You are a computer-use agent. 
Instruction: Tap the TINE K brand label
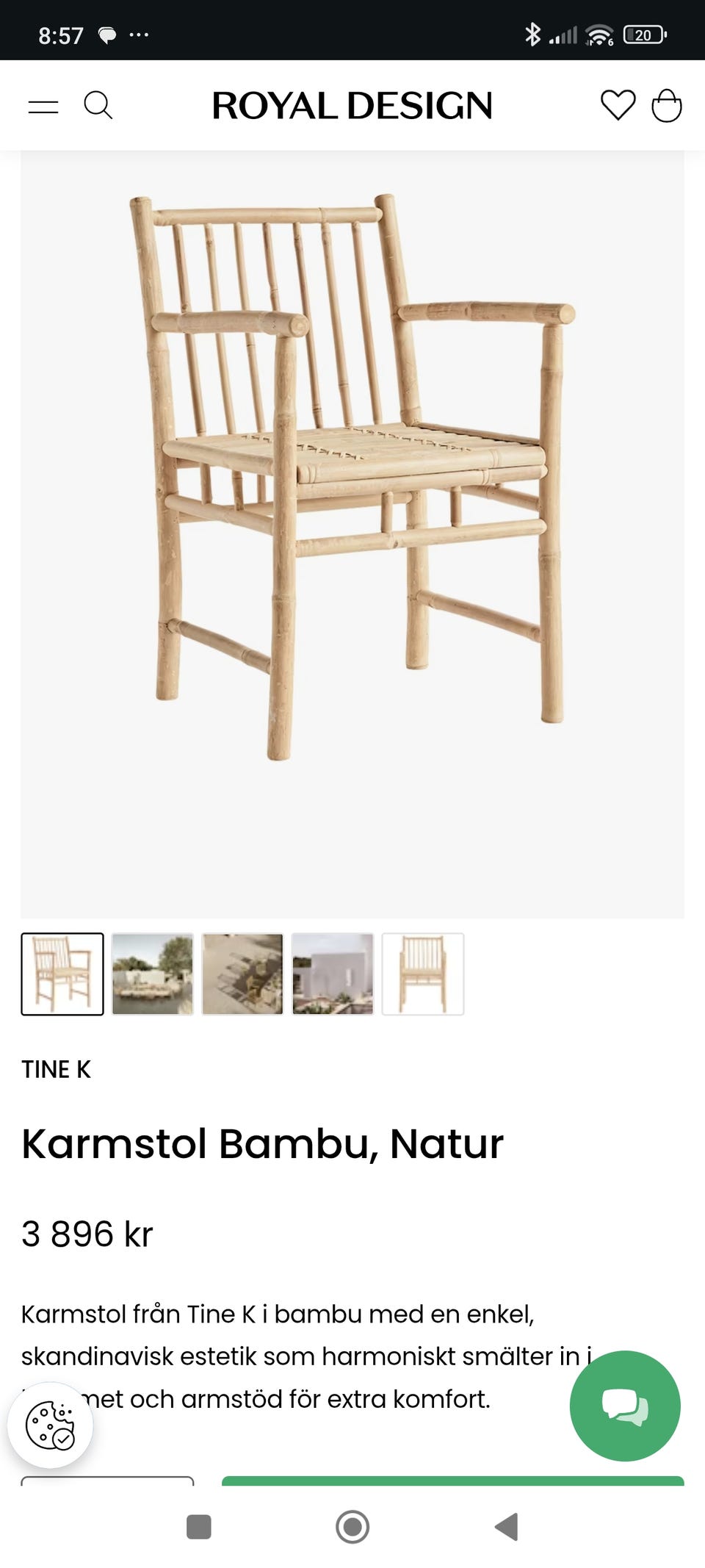56,1069
